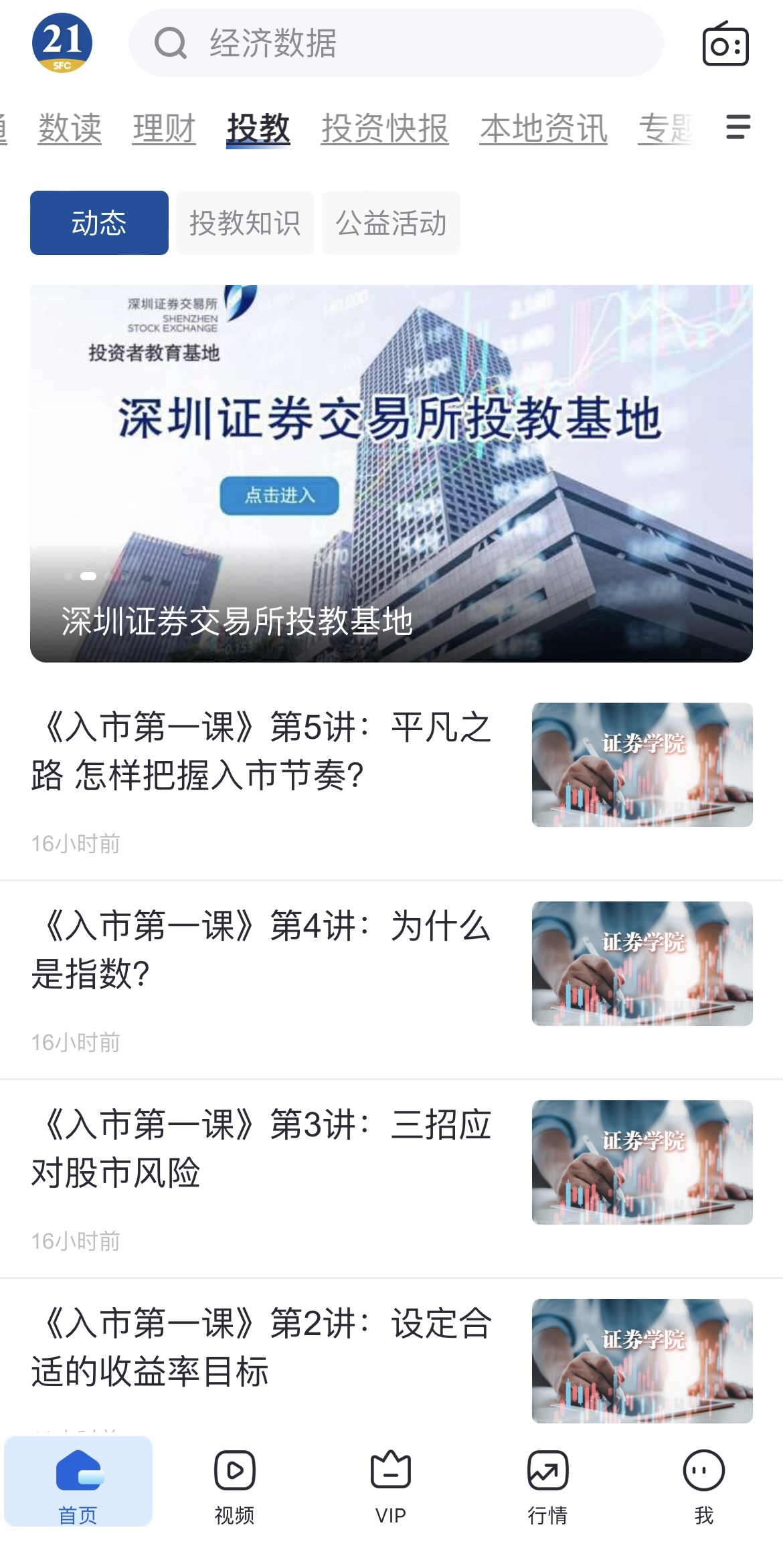Image resolution: width=783 pixels, height=1568 pixels.
Task: Go to the 本地资讯 tab
Action: coord(543,128)
